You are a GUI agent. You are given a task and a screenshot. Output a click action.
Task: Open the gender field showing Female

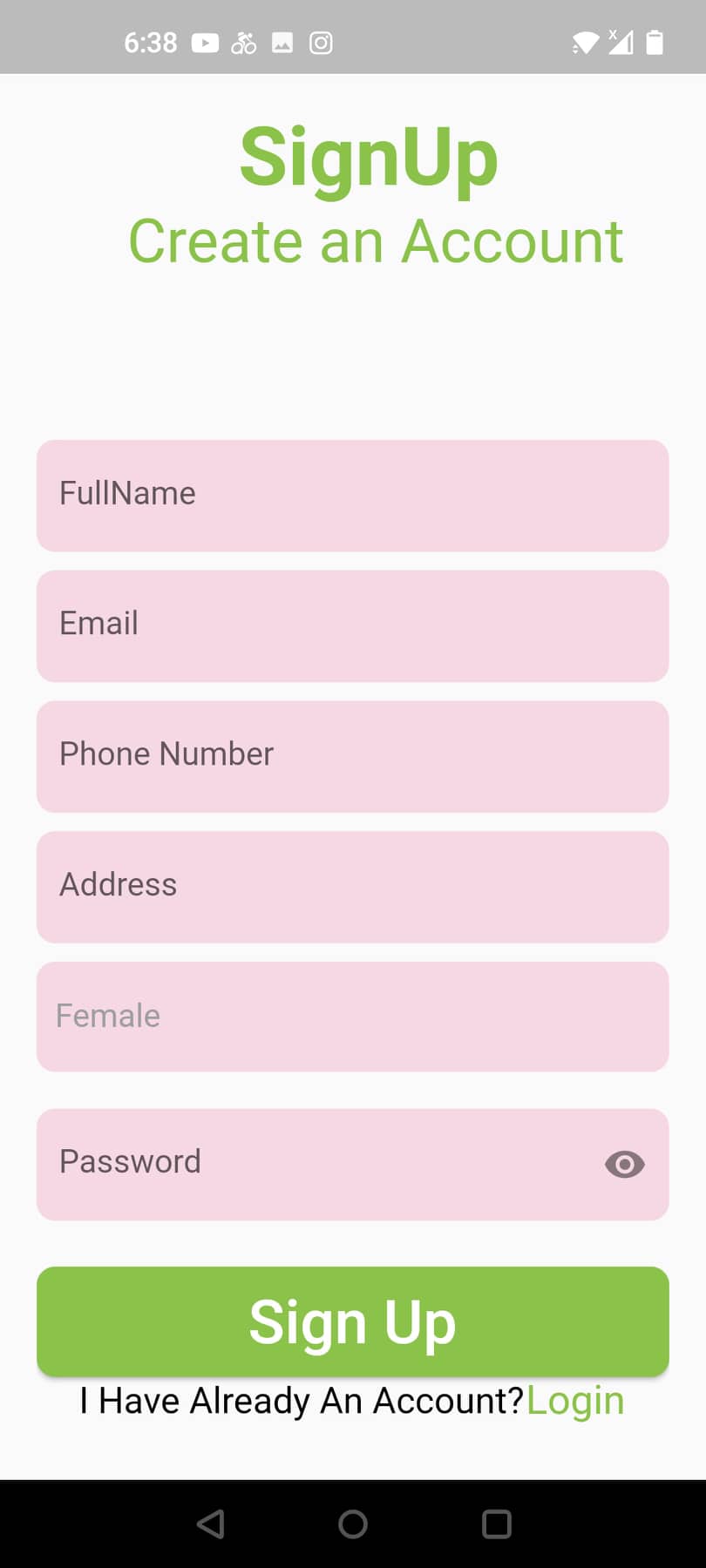pyautogui.click(x=352, y=1017)
